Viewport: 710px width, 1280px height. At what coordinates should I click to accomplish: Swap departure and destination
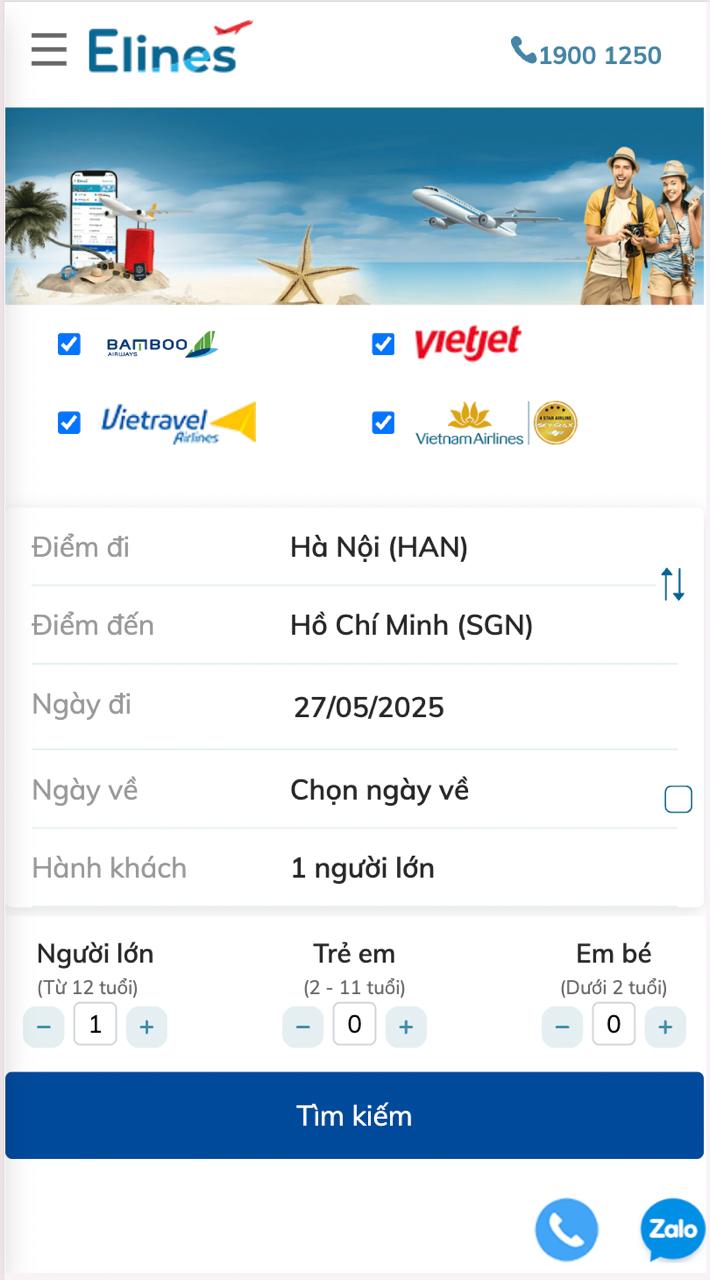(x=673, y=583)
